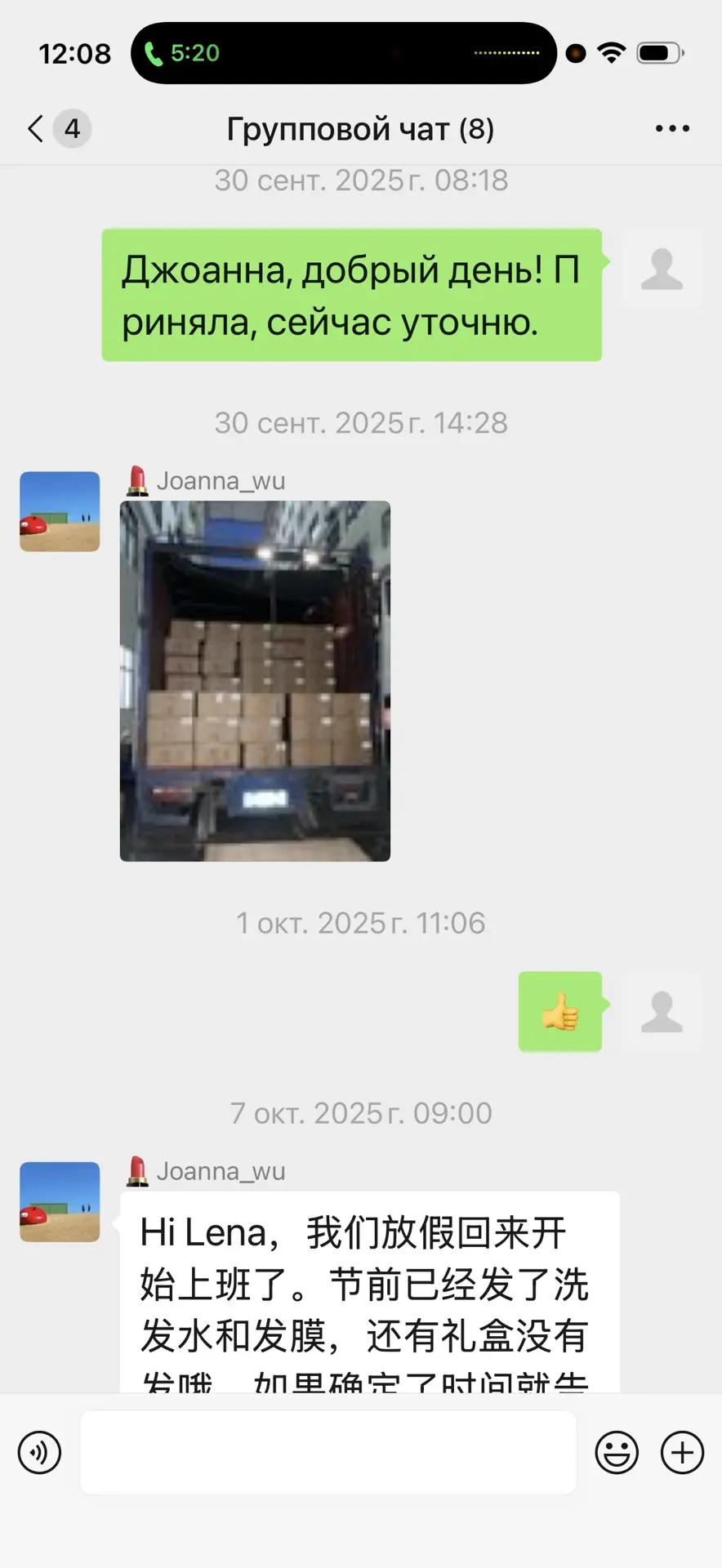The width and height of the screenshot is (722, 1568).
Task: Open the emoji sticker panel
Action: click(x=617, y=1453)
